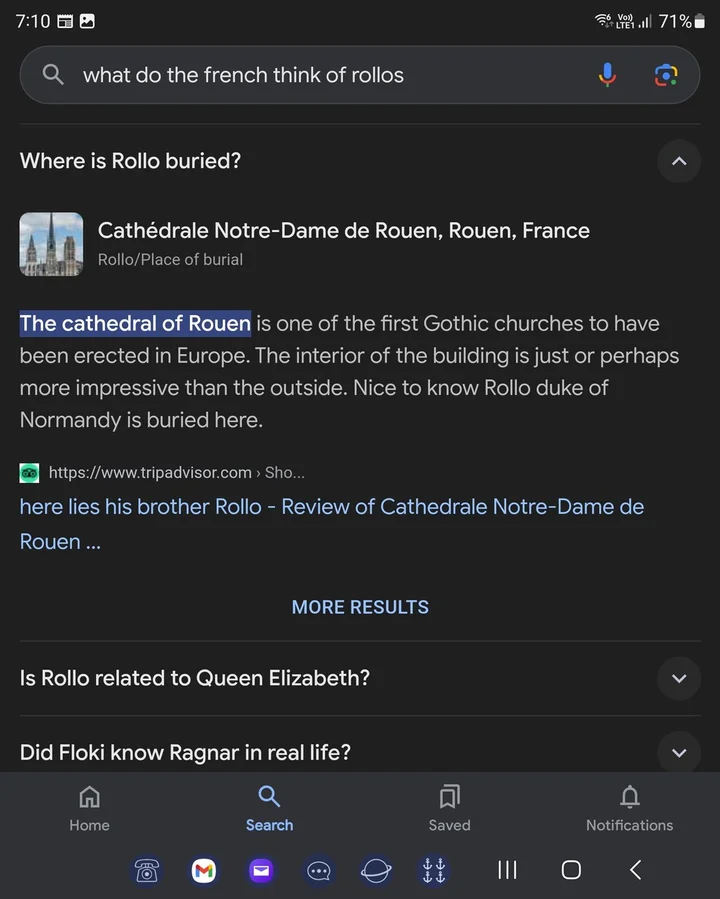
Task: Open the planet browser icon in the taskbar
Action: (x=376, y=871)
